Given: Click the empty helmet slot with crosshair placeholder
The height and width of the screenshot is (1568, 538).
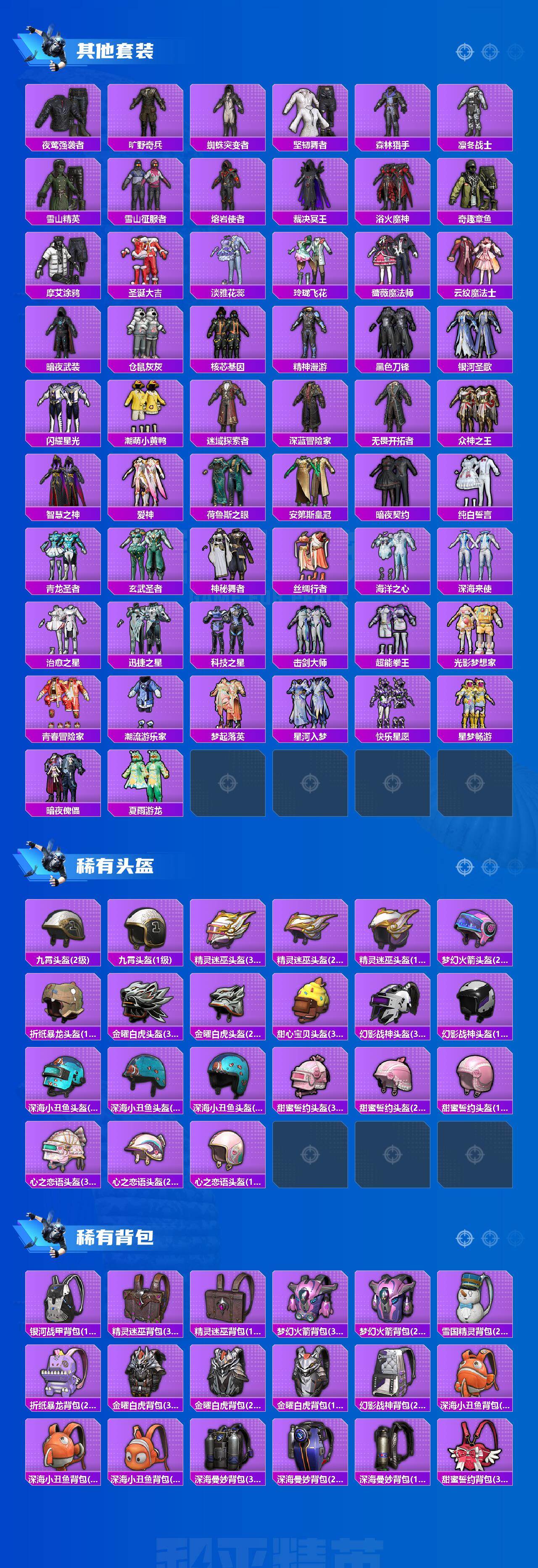Looking at the screenshot, I should pyautogui.click(x=311, y=1153).
